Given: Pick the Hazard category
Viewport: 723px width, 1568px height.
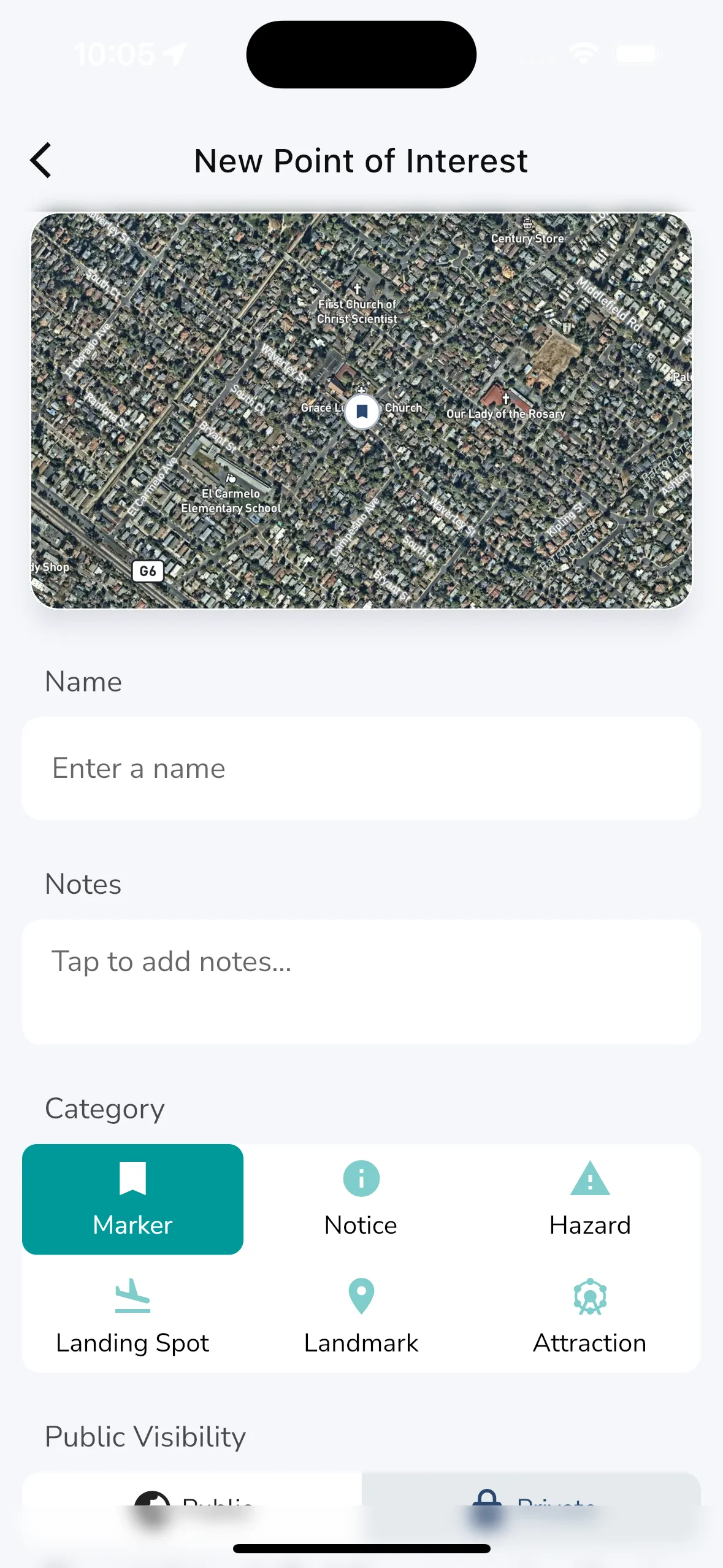Looking at the screenshot, I should point(589,1199).
